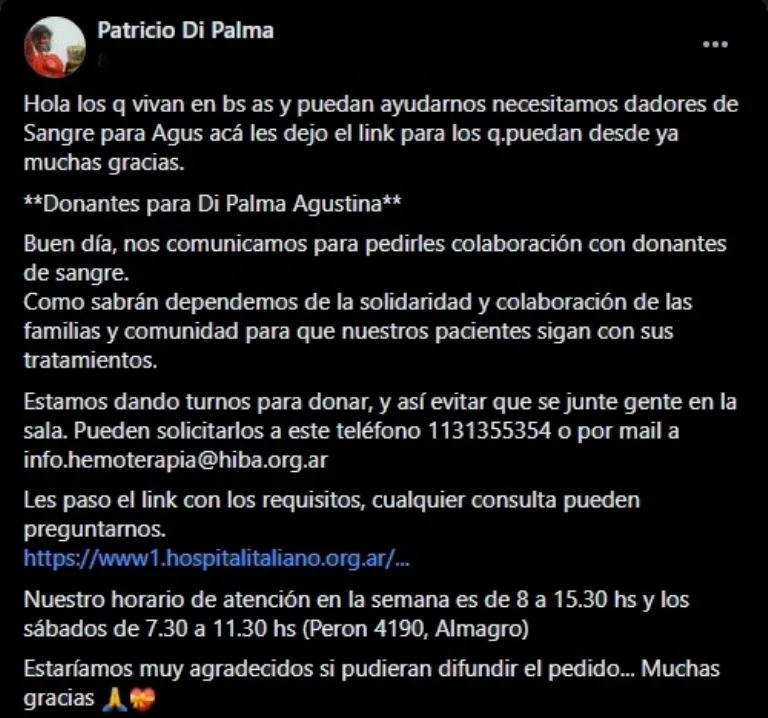
Task: Open the post's three-dot options menu
Action: [x=716, y=44]
